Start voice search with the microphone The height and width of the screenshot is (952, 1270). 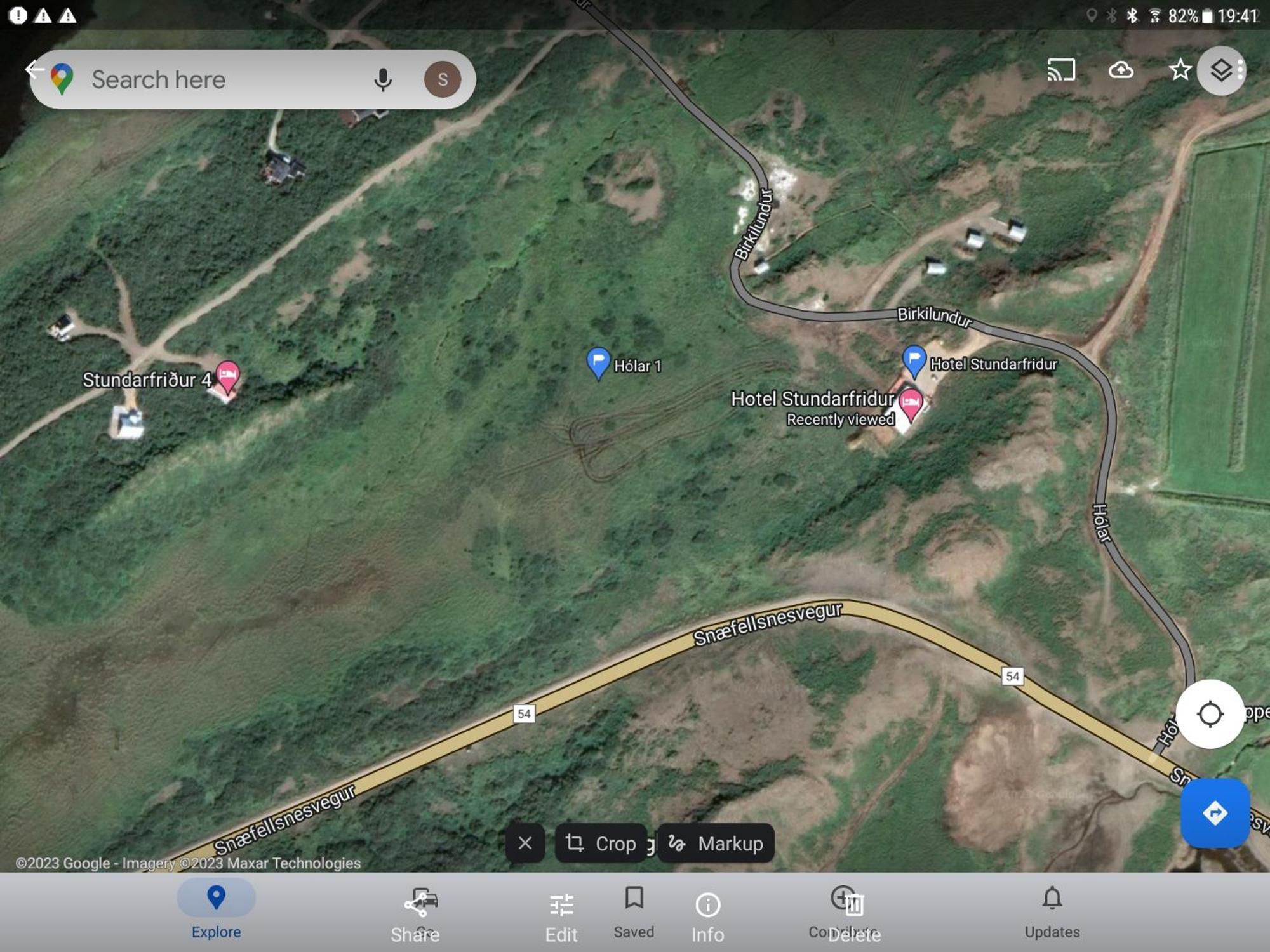(382, 80)
